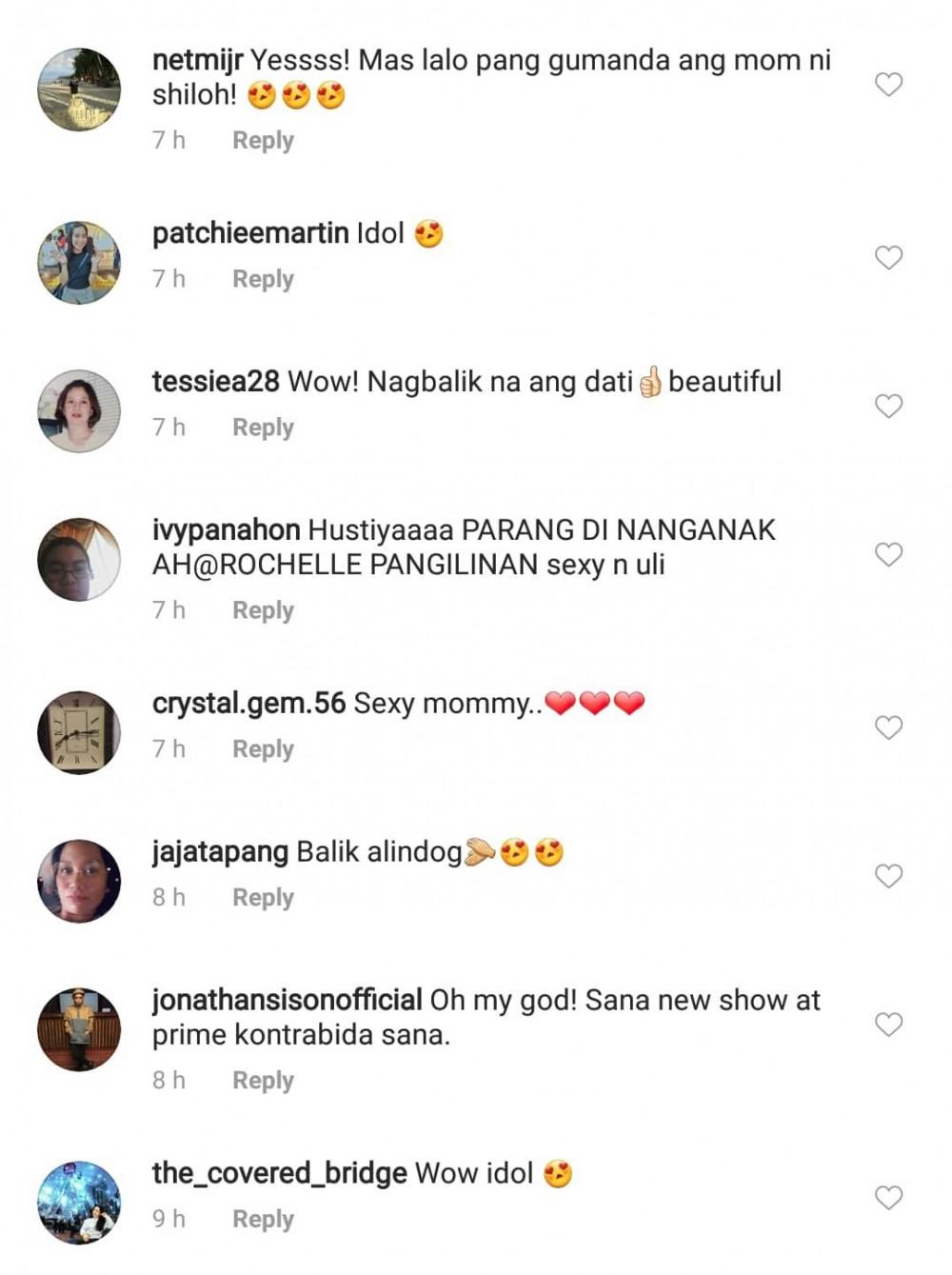Reply to crystal.gem.56's comment

coord(263,750)
